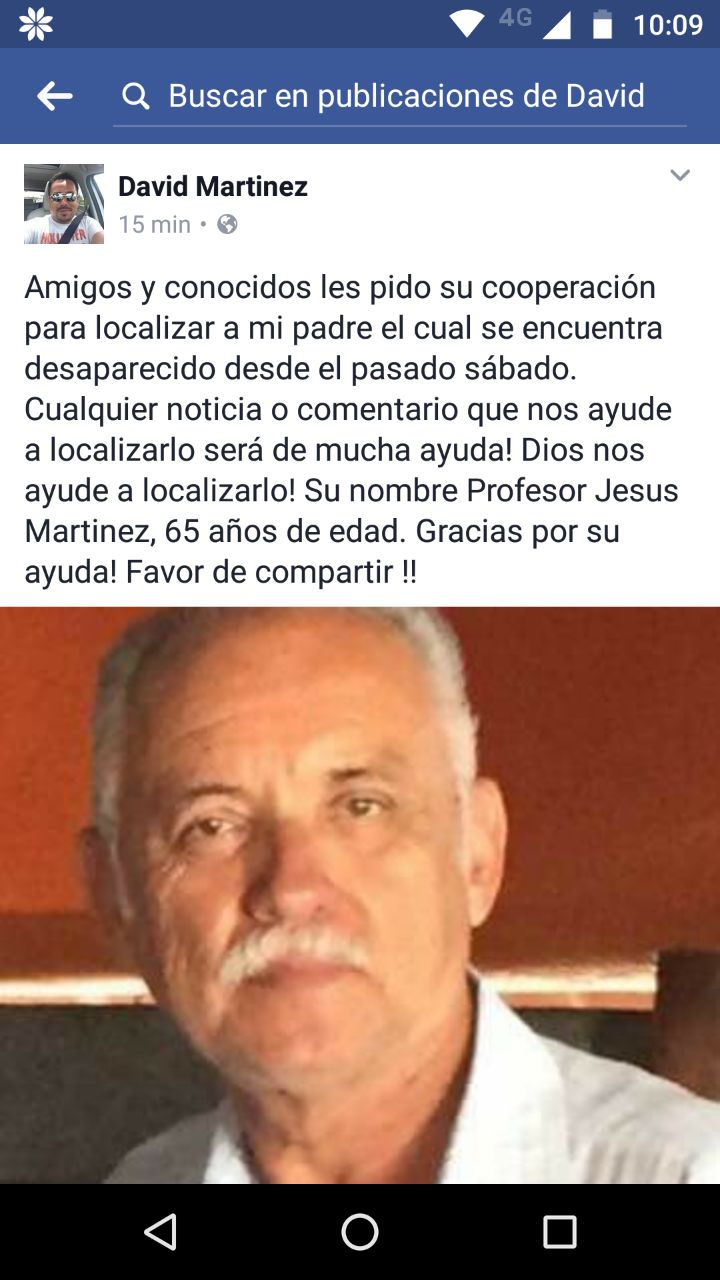The width and height of the screenshot is (720, 1280).
Task: Open the photo attached to the post
Action: click(360, 895)
